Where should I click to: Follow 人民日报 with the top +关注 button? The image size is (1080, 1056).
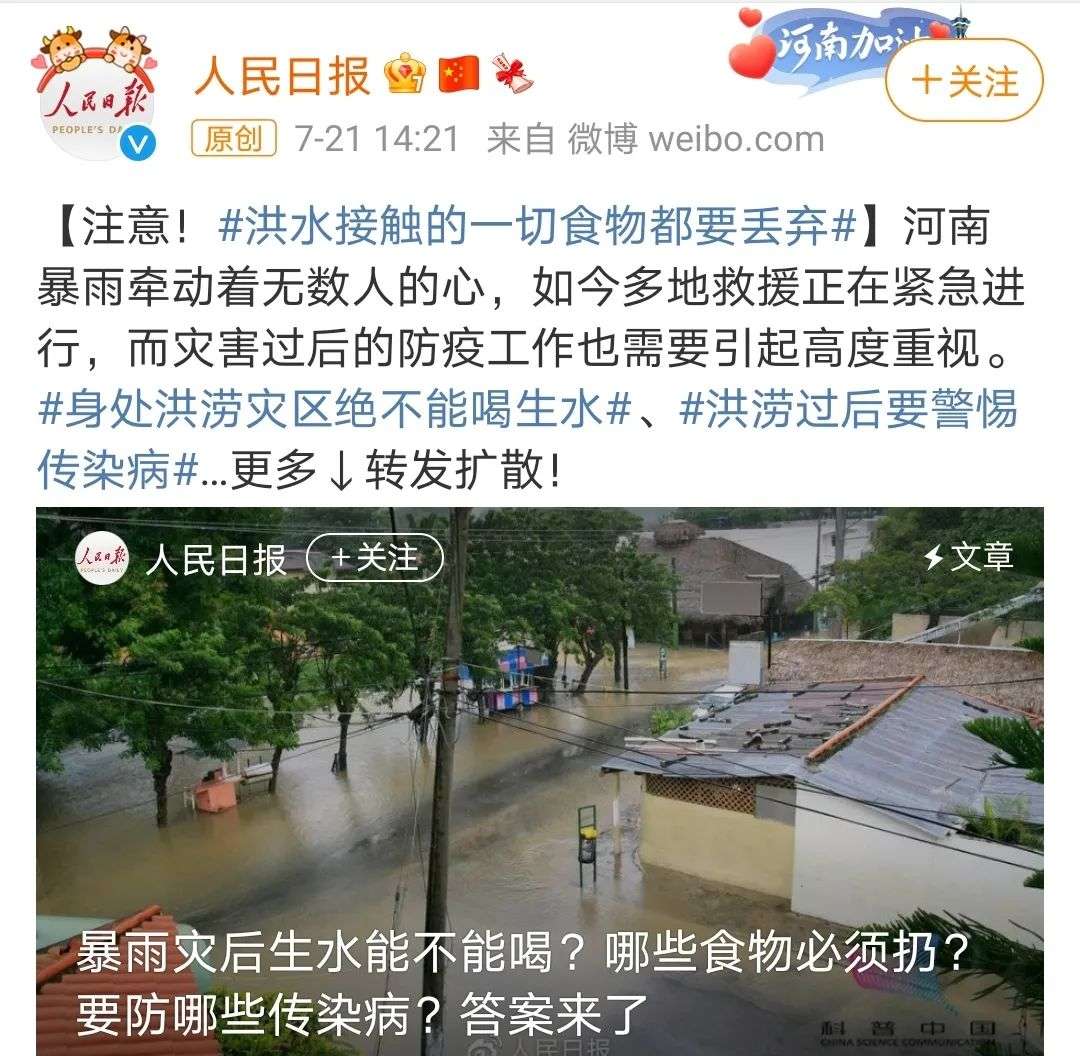(x=963, y=80)
